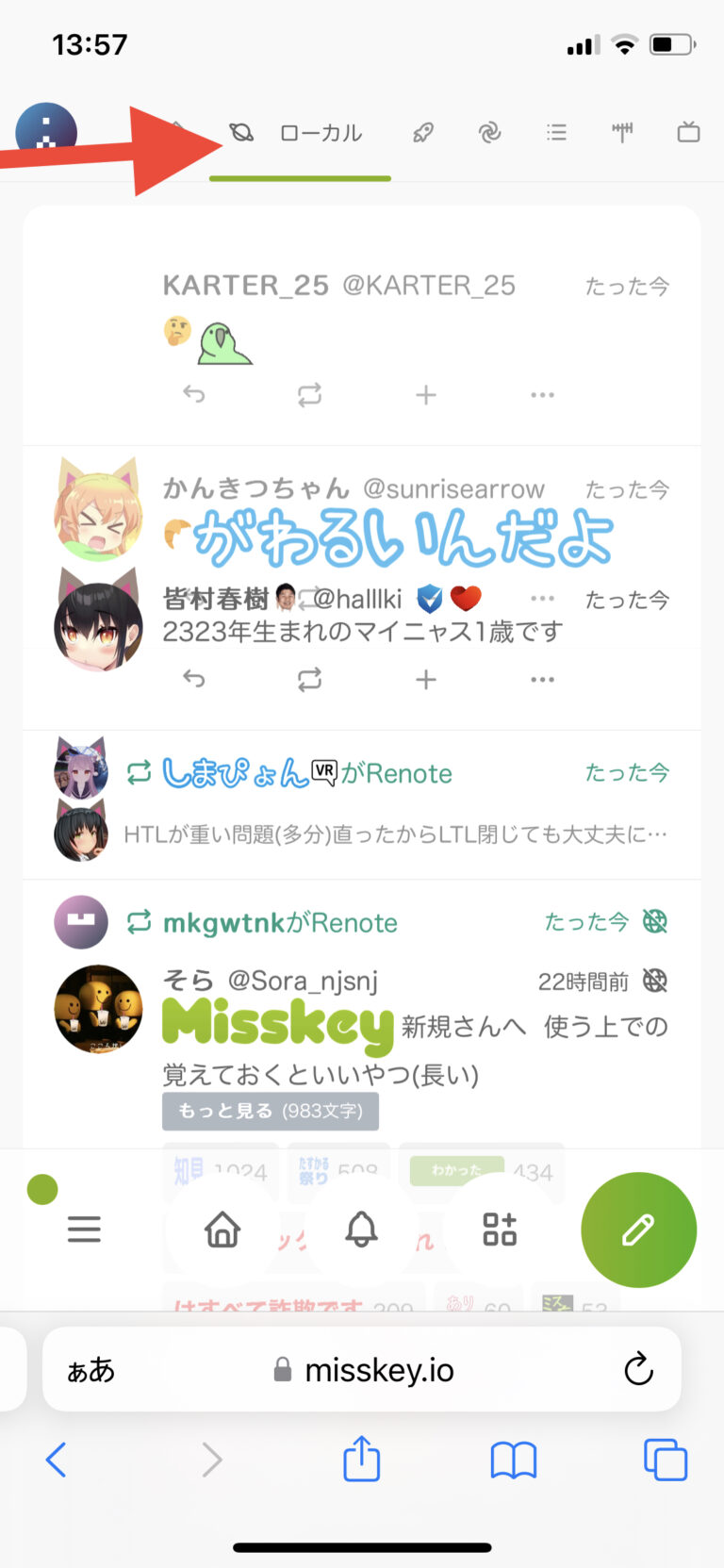Add reaction to KARTER_25's note via plus
The image size is (724, 1568).
(425, 394)
